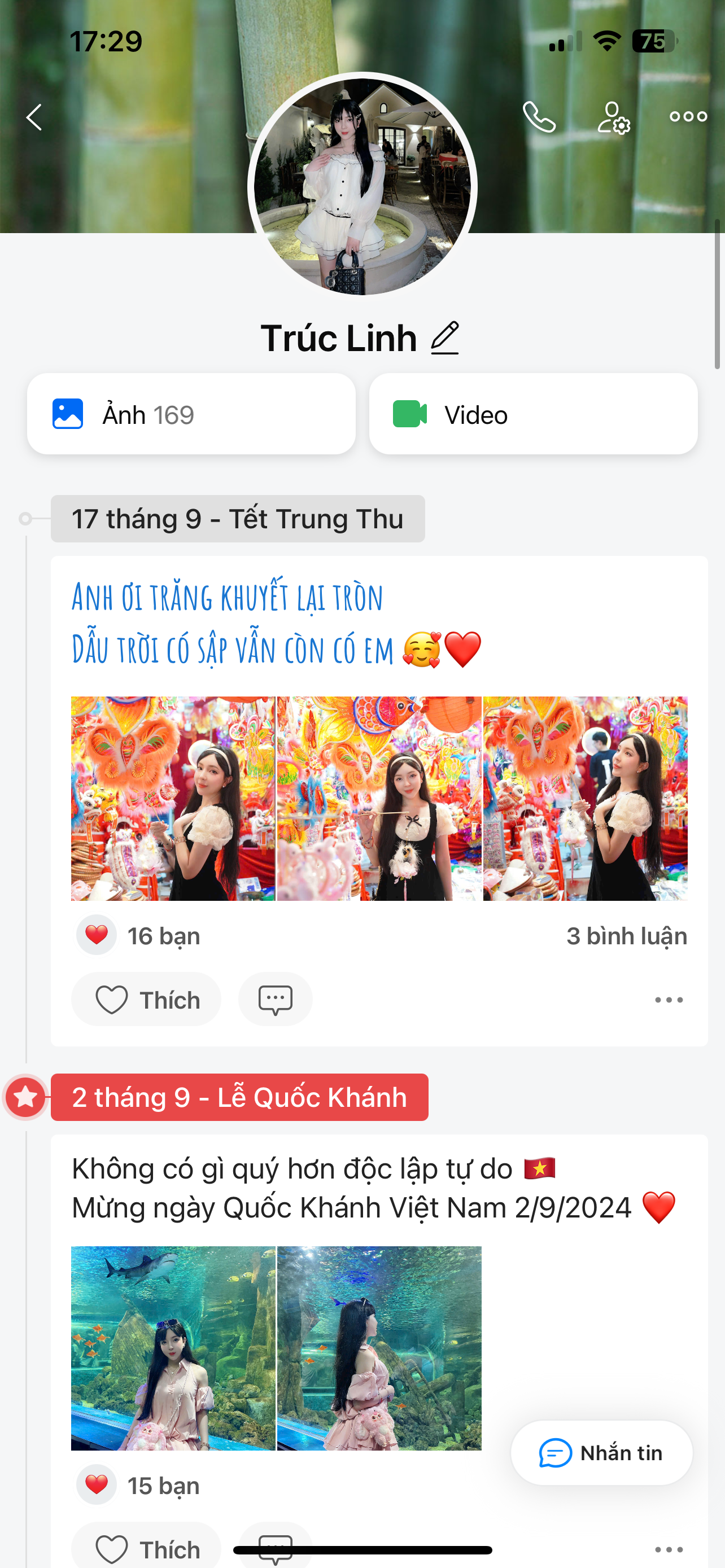This screenshot has height=1568, width=725.
Task: Open friend settings icon
Action: click(x=613, y=117)
